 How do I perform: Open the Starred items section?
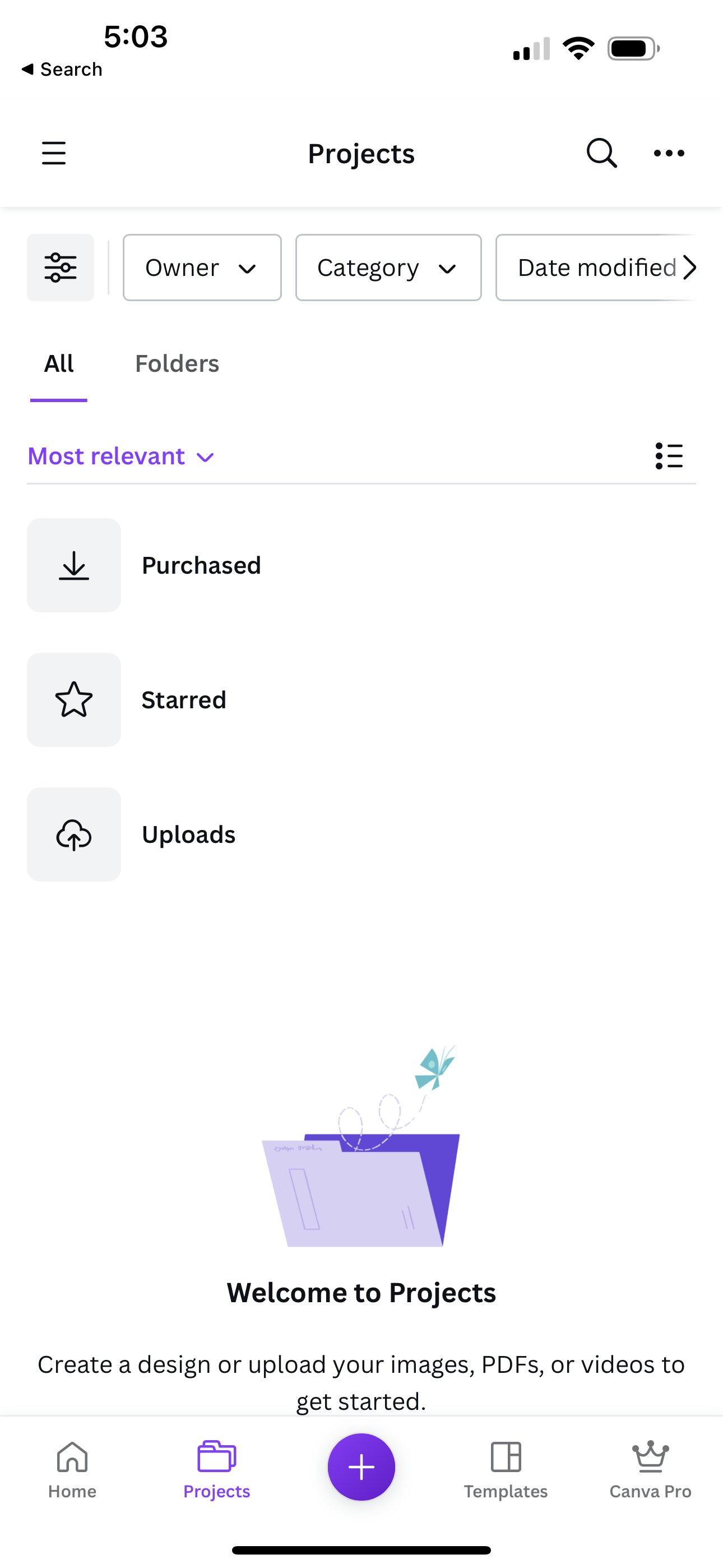(x=184, y=699)
